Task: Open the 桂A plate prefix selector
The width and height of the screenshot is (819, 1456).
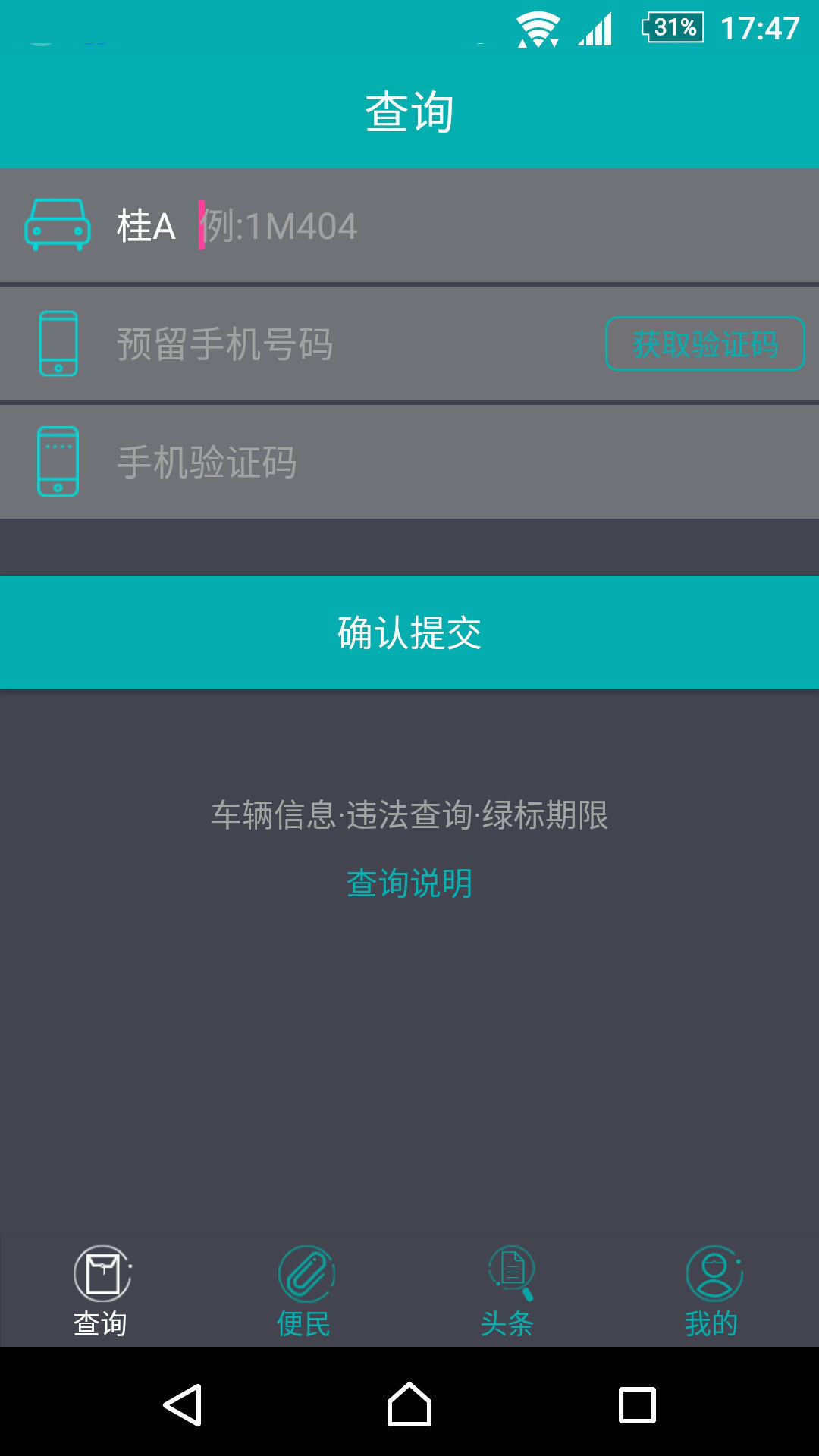Action: coord(146,226)
